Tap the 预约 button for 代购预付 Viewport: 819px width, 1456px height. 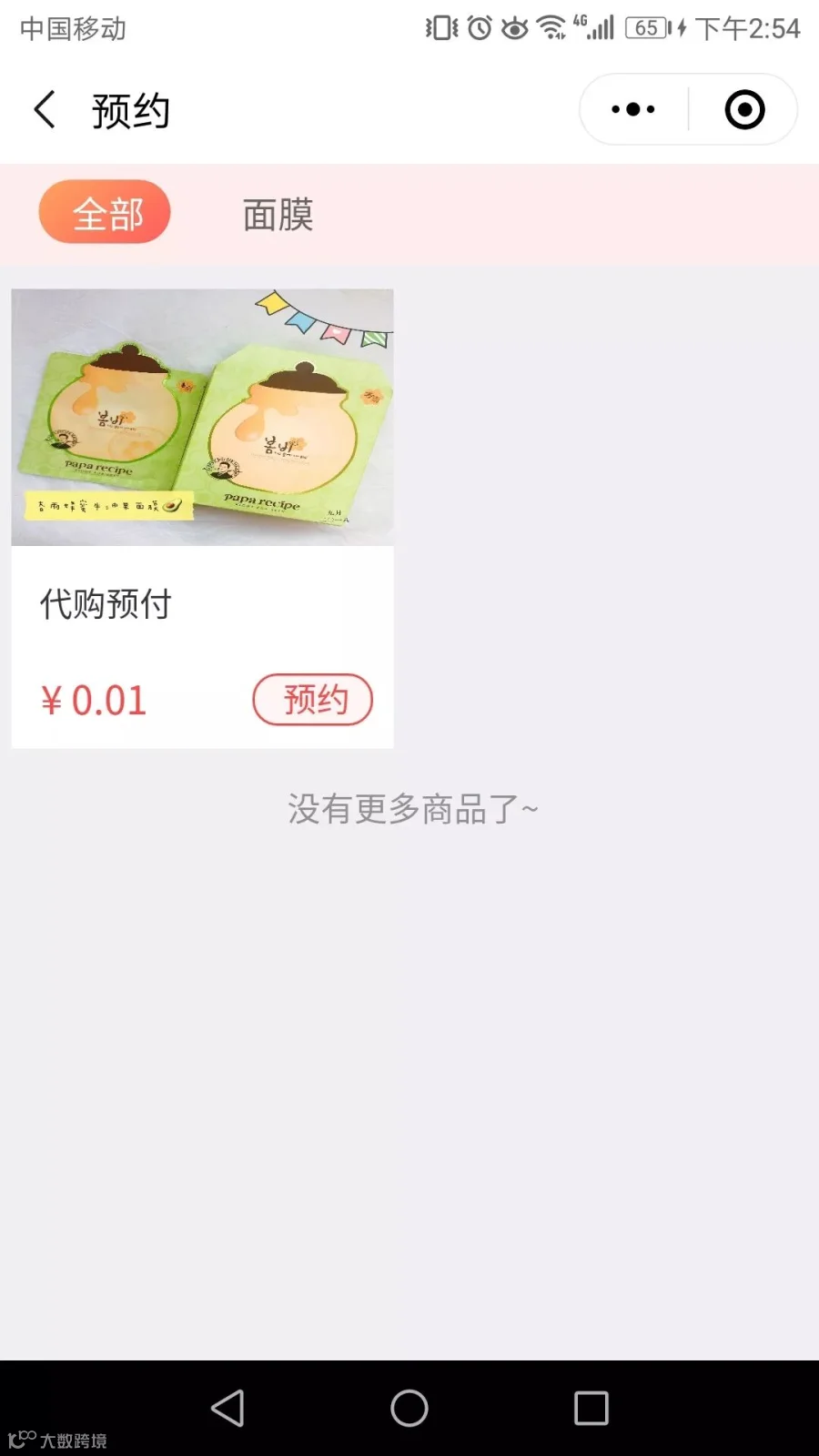click(x=313, y=700)
